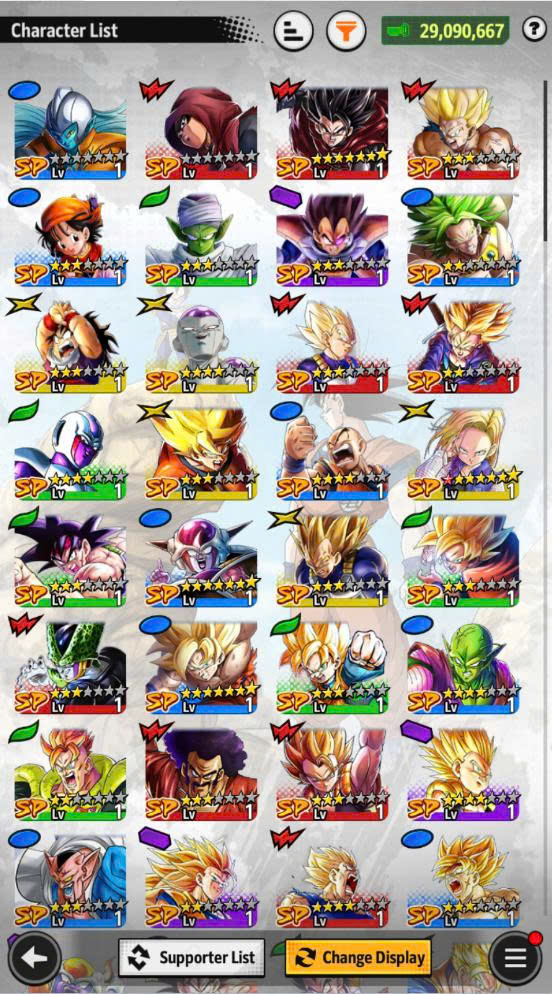Go back with the arrow button
This screenshot has height=994, width=552.
(35, 957)
